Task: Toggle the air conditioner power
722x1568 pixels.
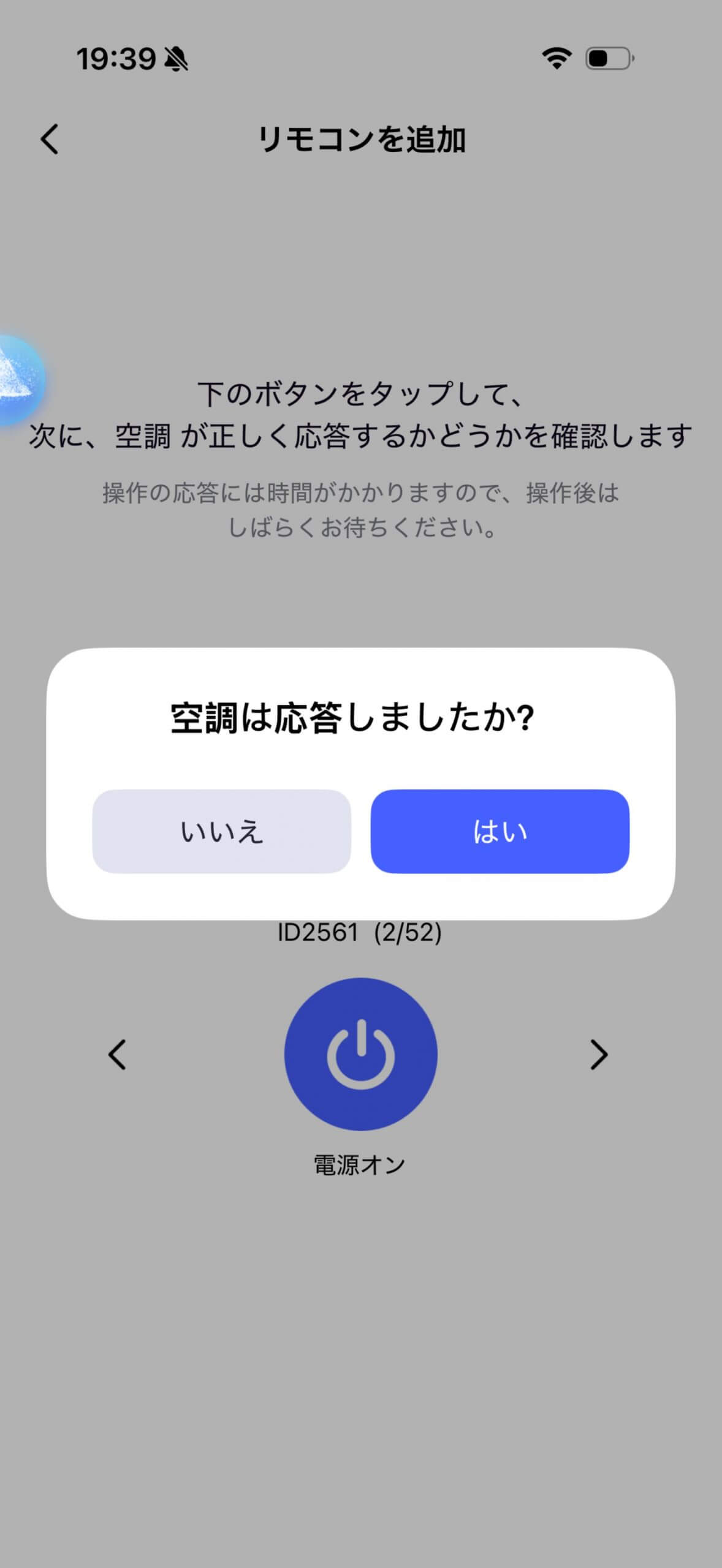Action: 360,1055
